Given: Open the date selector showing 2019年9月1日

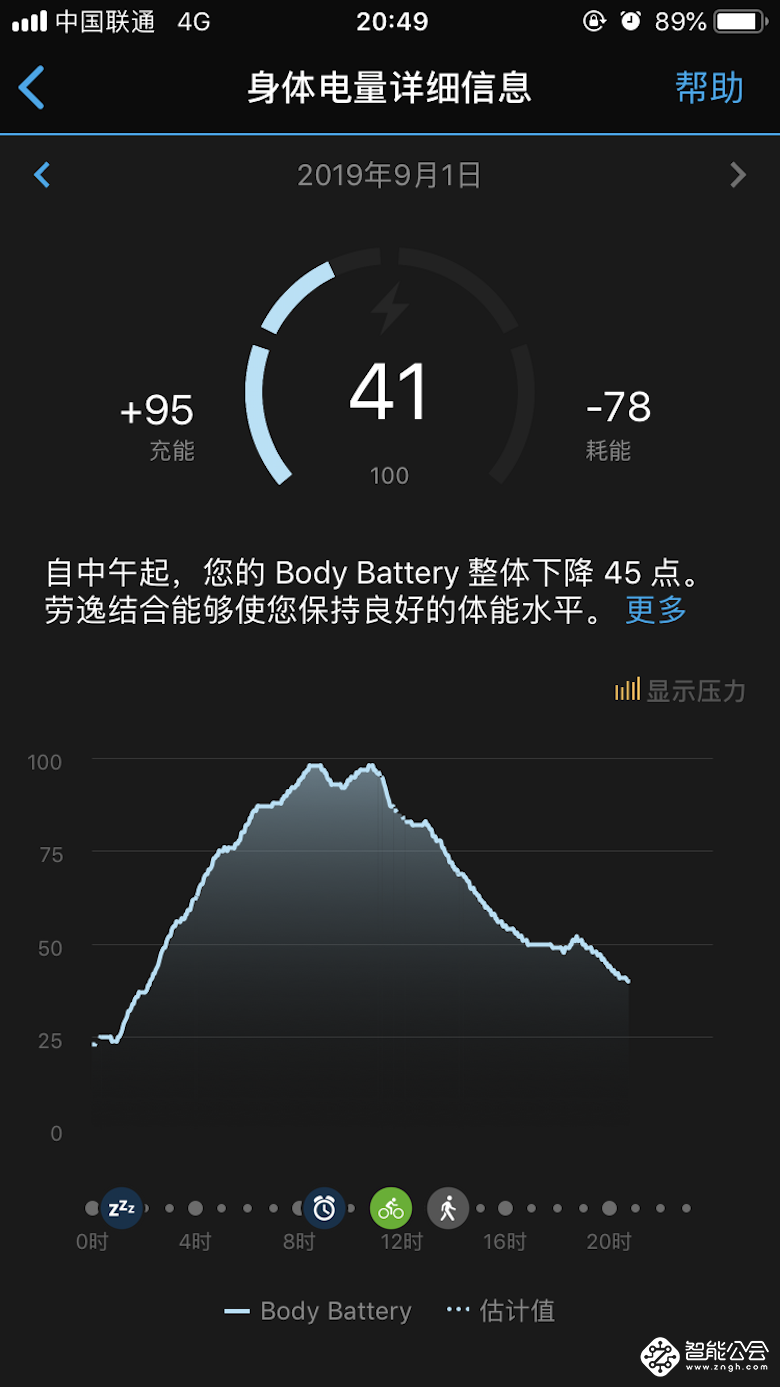Looking at the screenshot, I should point(389,174).
